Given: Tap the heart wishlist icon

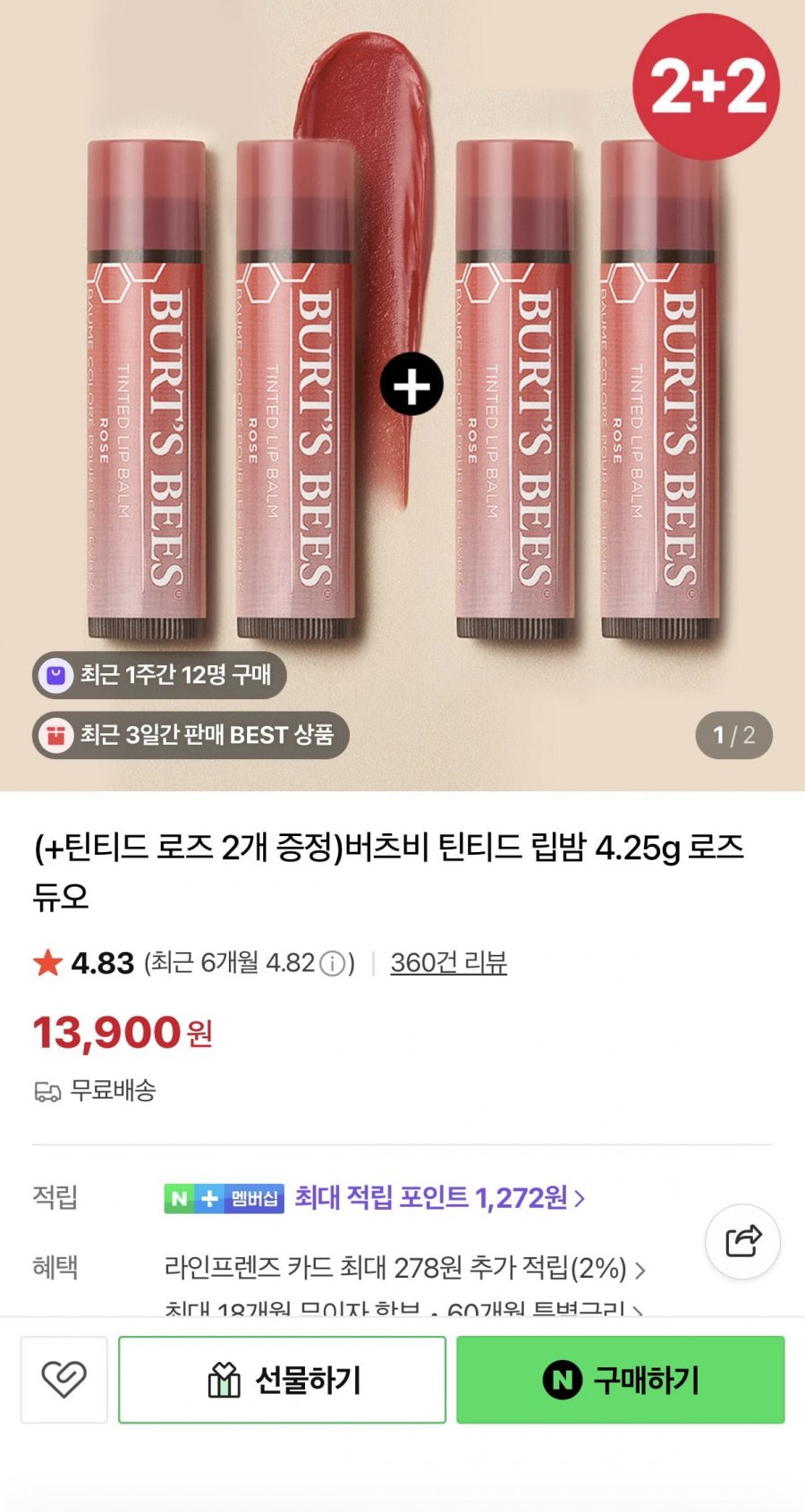Looking at the screenshot, I should pyautogui.click(x=64, y=1380).
